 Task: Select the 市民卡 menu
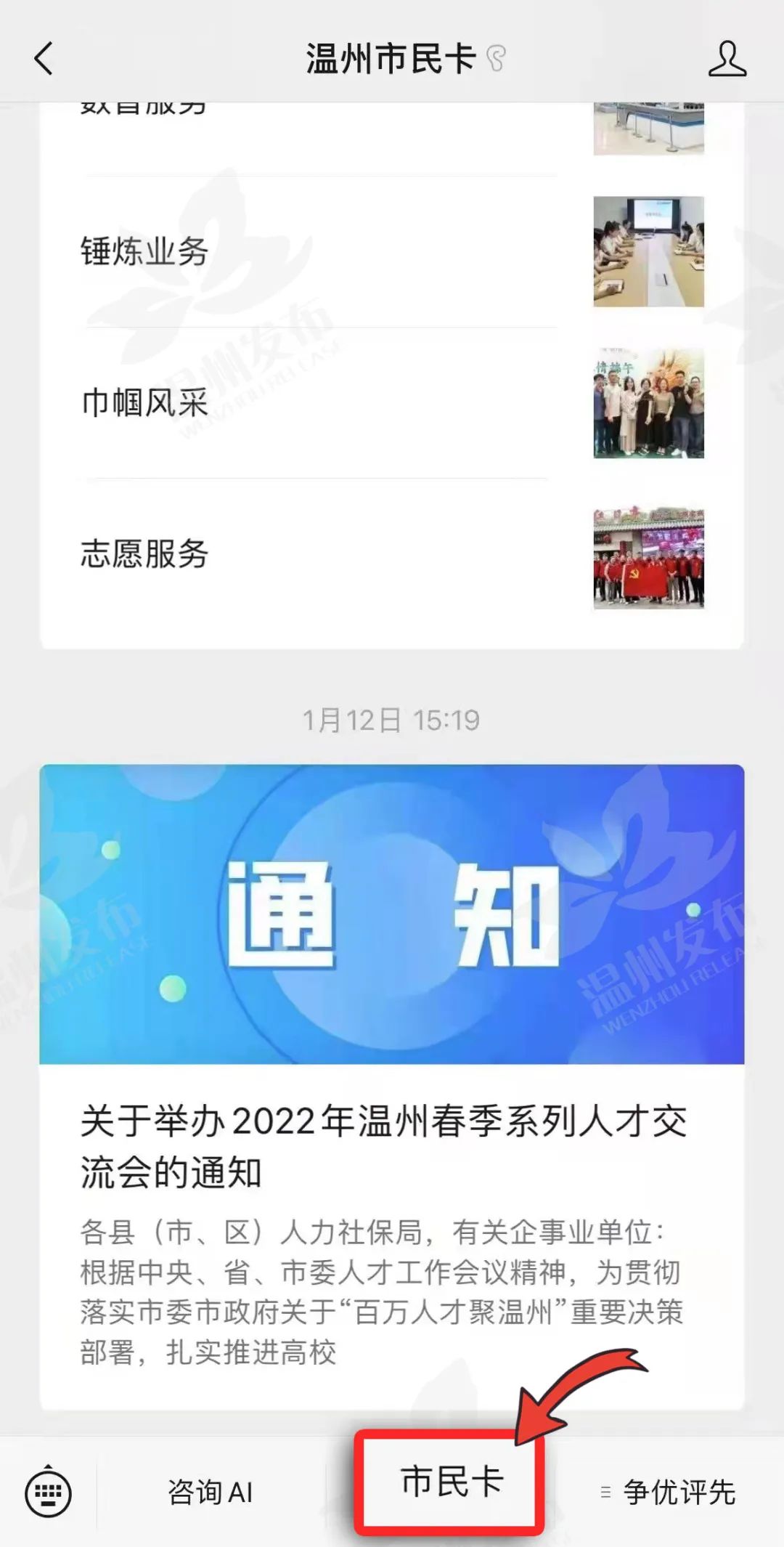click(451, 1483)
